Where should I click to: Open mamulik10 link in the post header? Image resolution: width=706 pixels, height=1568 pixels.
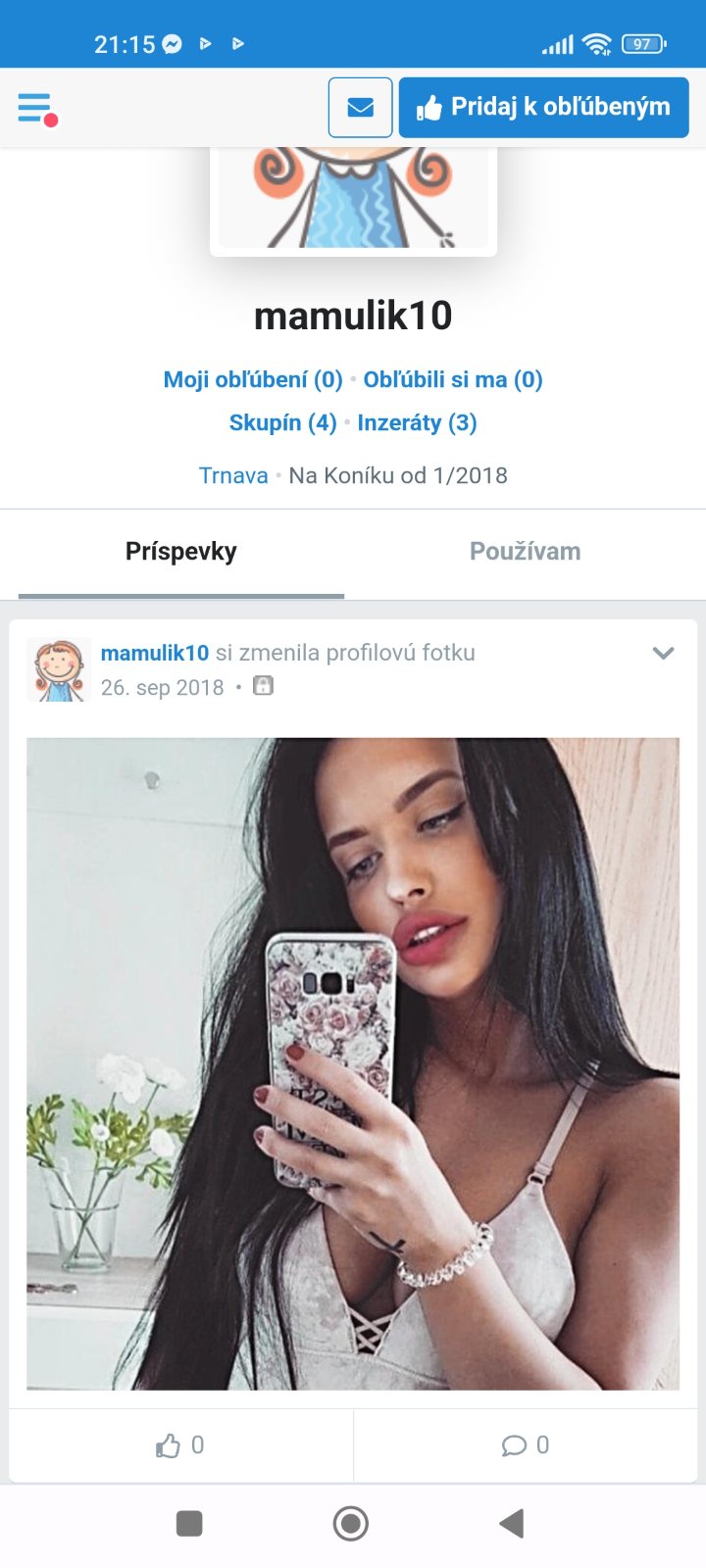(x=155, y=653)
